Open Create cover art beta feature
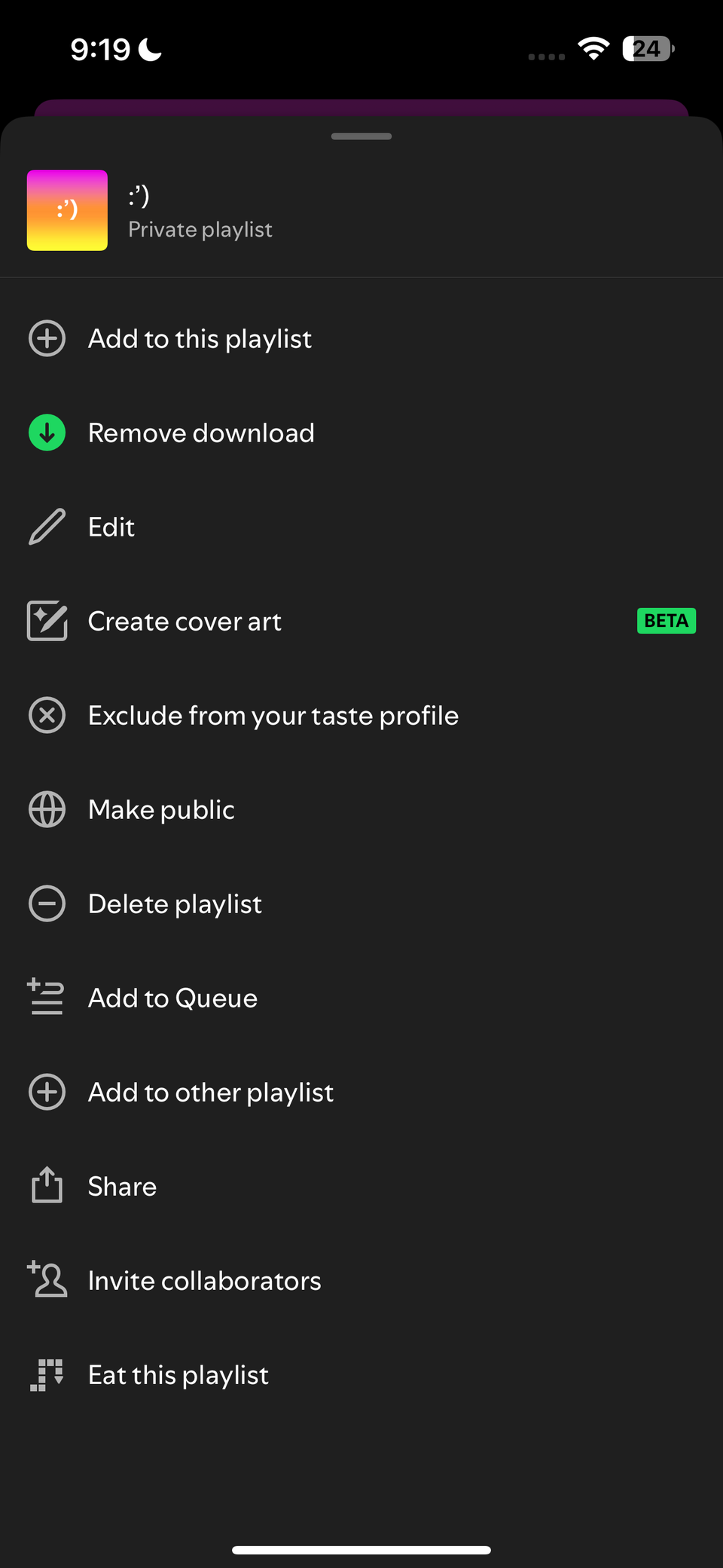Image resolution: width=723 pixels, height=1568 pixels. coord(185,621)
